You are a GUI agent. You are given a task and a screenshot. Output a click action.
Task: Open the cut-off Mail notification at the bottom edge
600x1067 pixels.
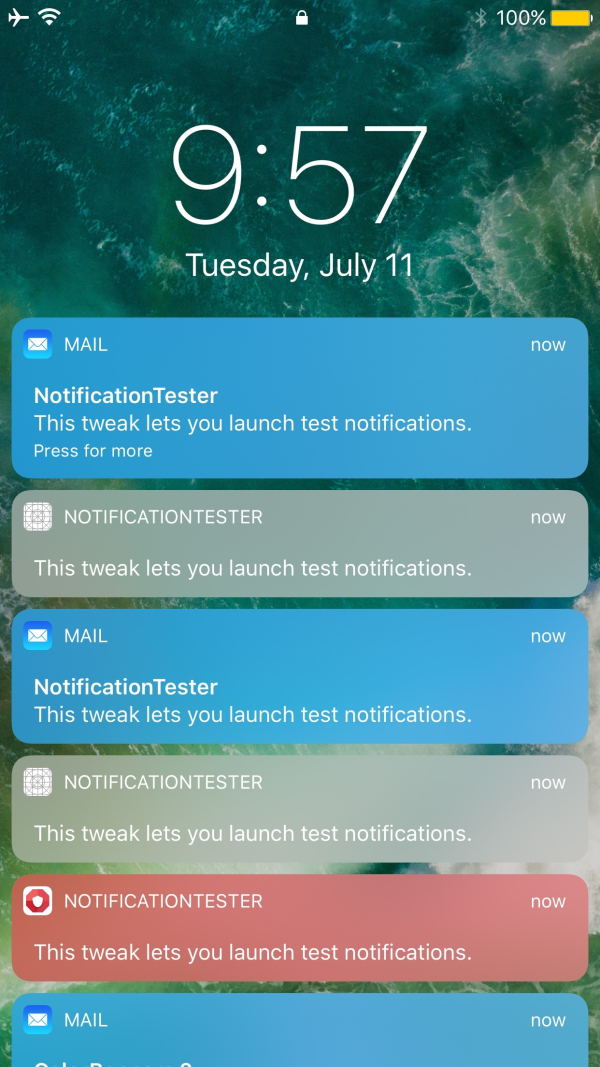point(300,1030)
